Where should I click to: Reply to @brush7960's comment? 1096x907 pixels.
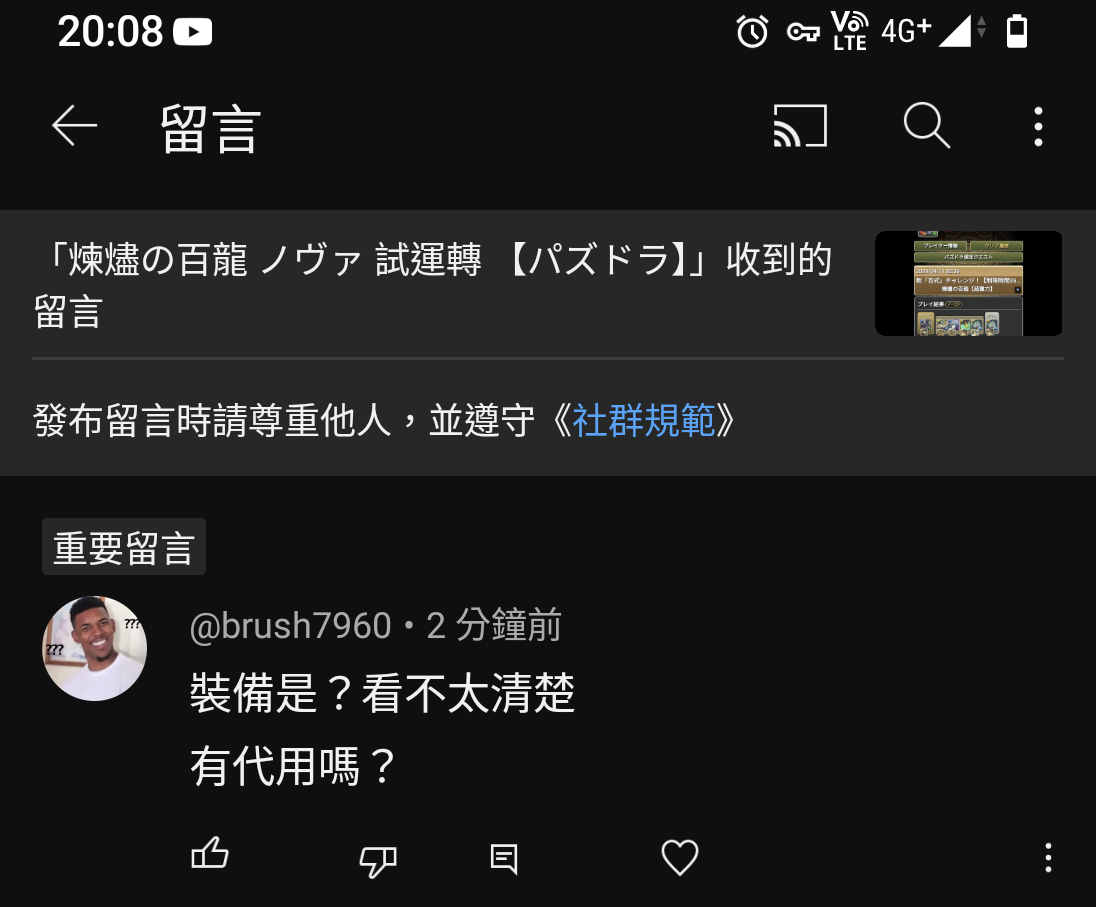(504, 858)
